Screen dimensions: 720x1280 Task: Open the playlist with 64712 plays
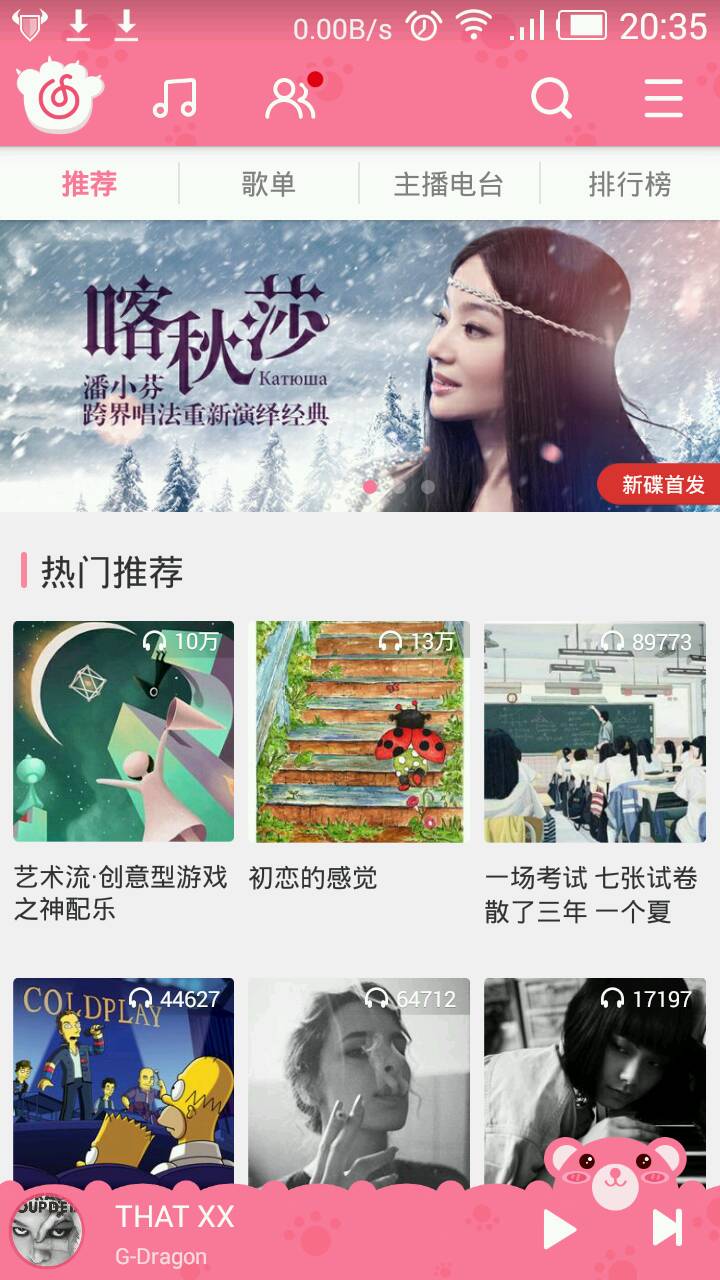click(359, 1078)
